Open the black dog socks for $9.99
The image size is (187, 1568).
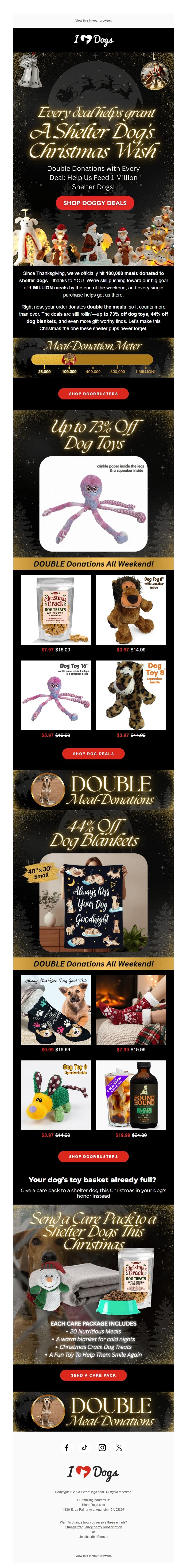point(56,1009)
